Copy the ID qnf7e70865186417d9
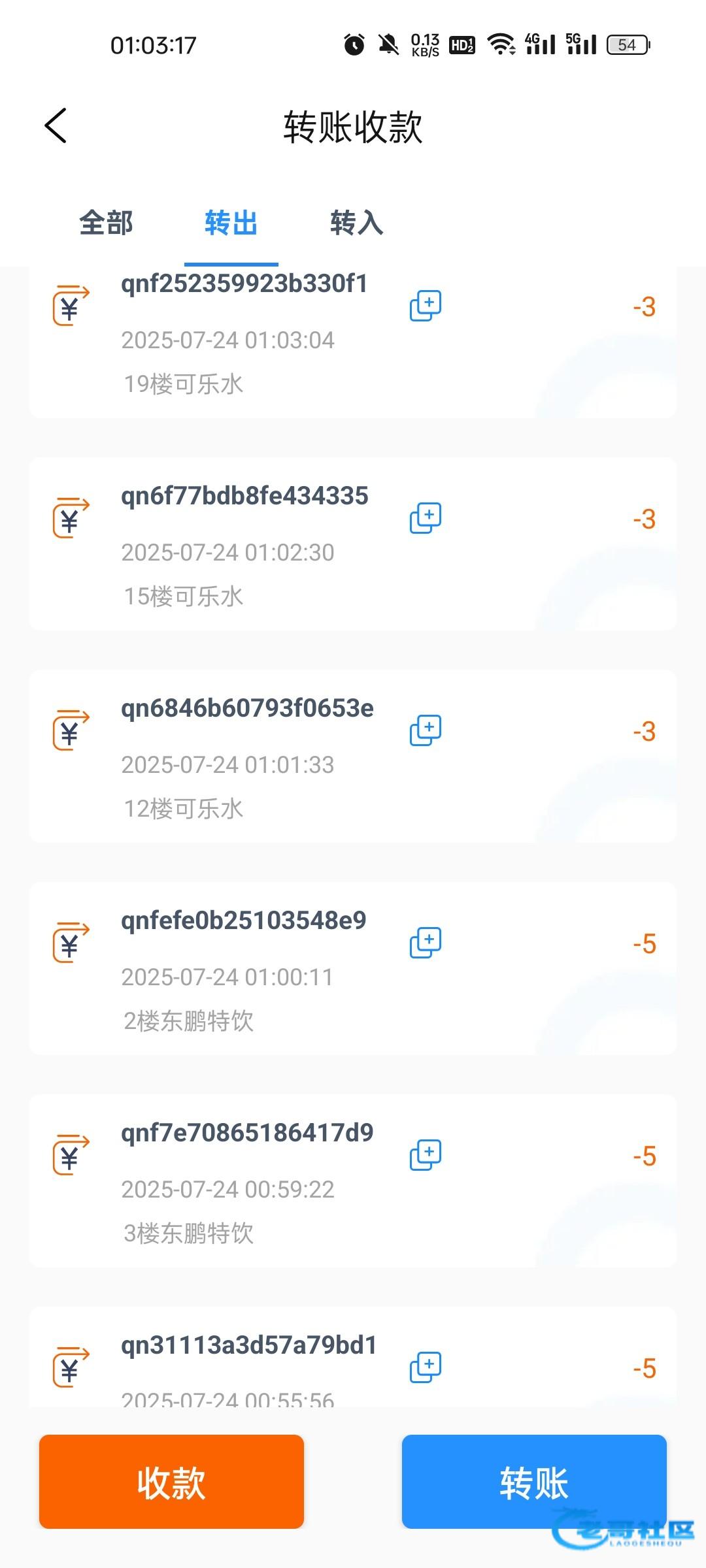Screen dimensions: 706x1568 (x=426, y=1154)
